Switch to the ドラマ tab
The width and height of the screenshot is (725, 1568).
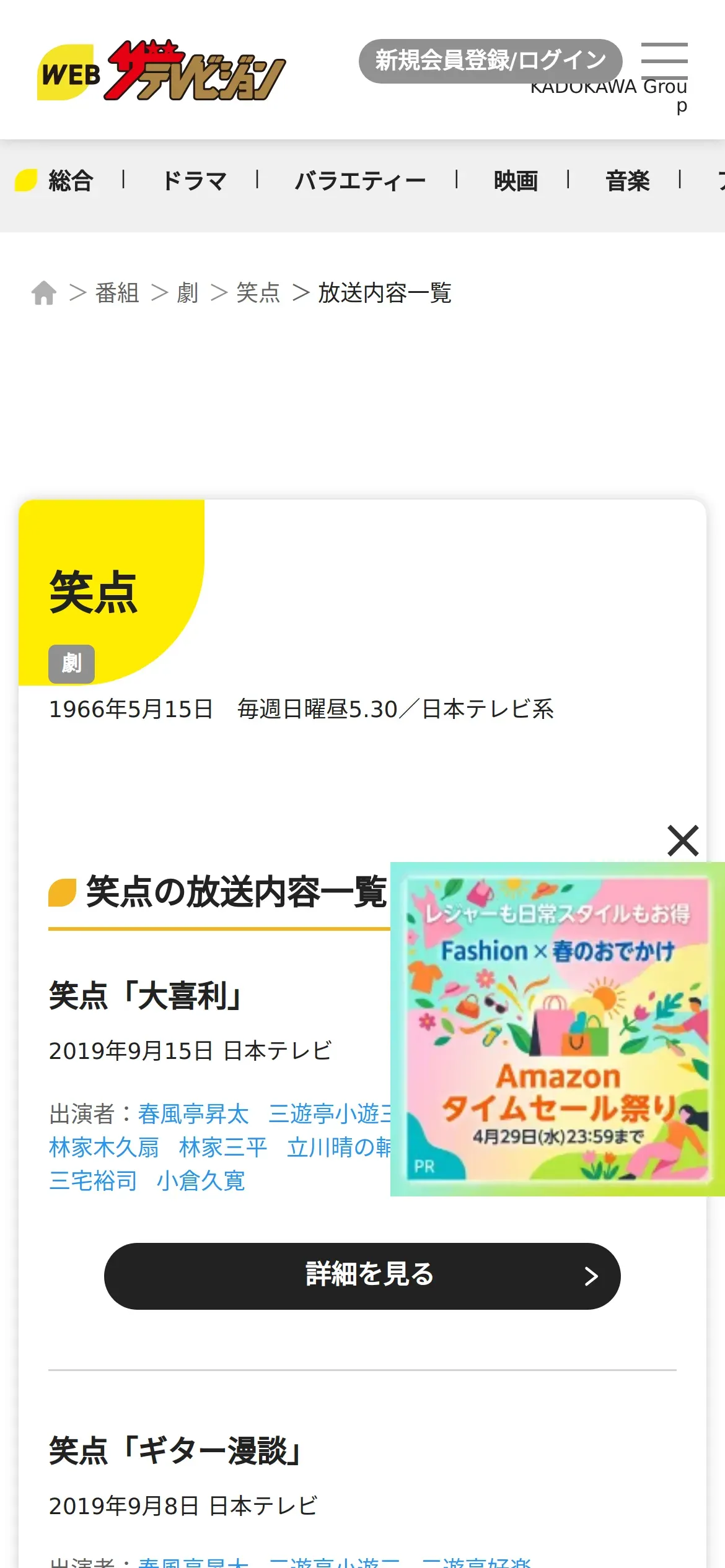pyautogui.click(x=195, y=181)
